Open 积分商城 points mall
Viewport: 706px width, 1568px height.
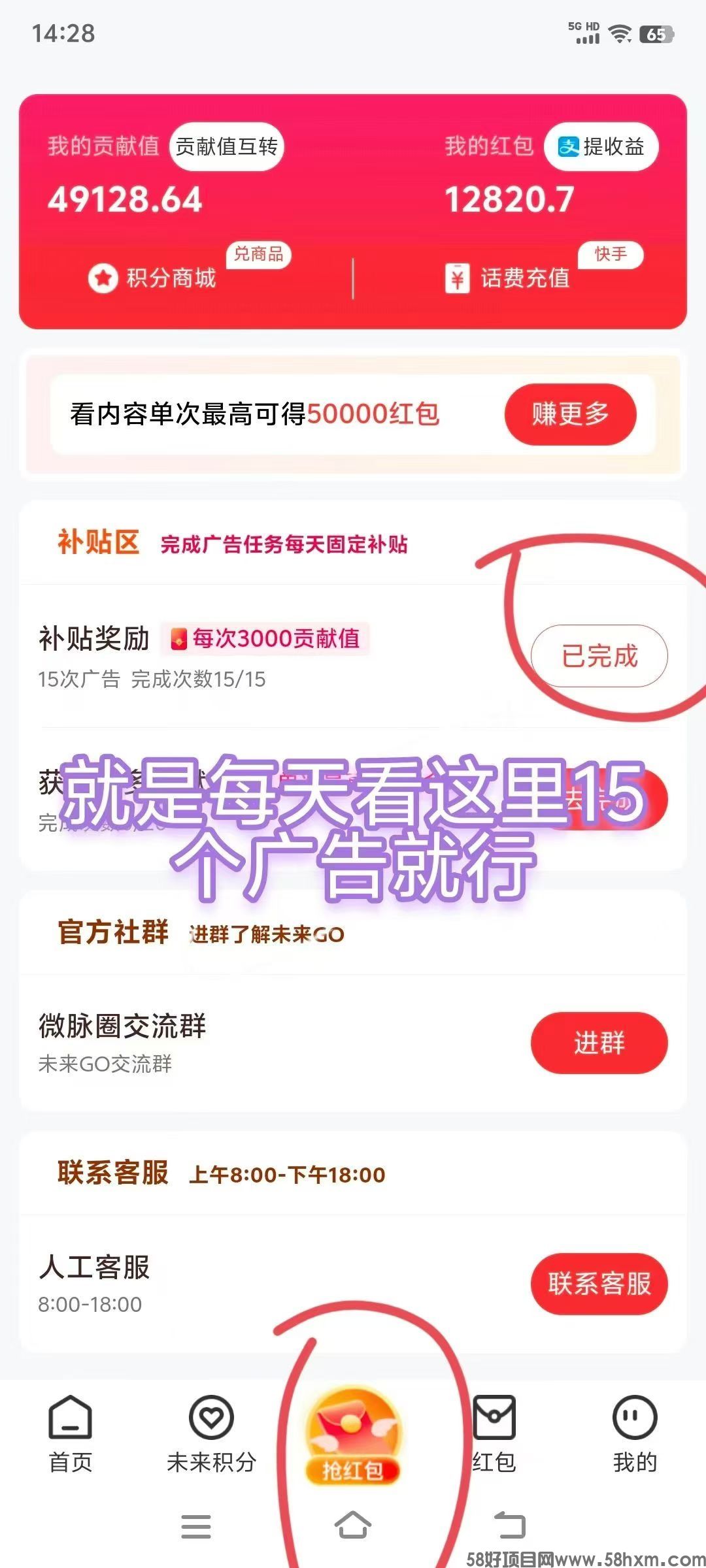click(153, 278)
